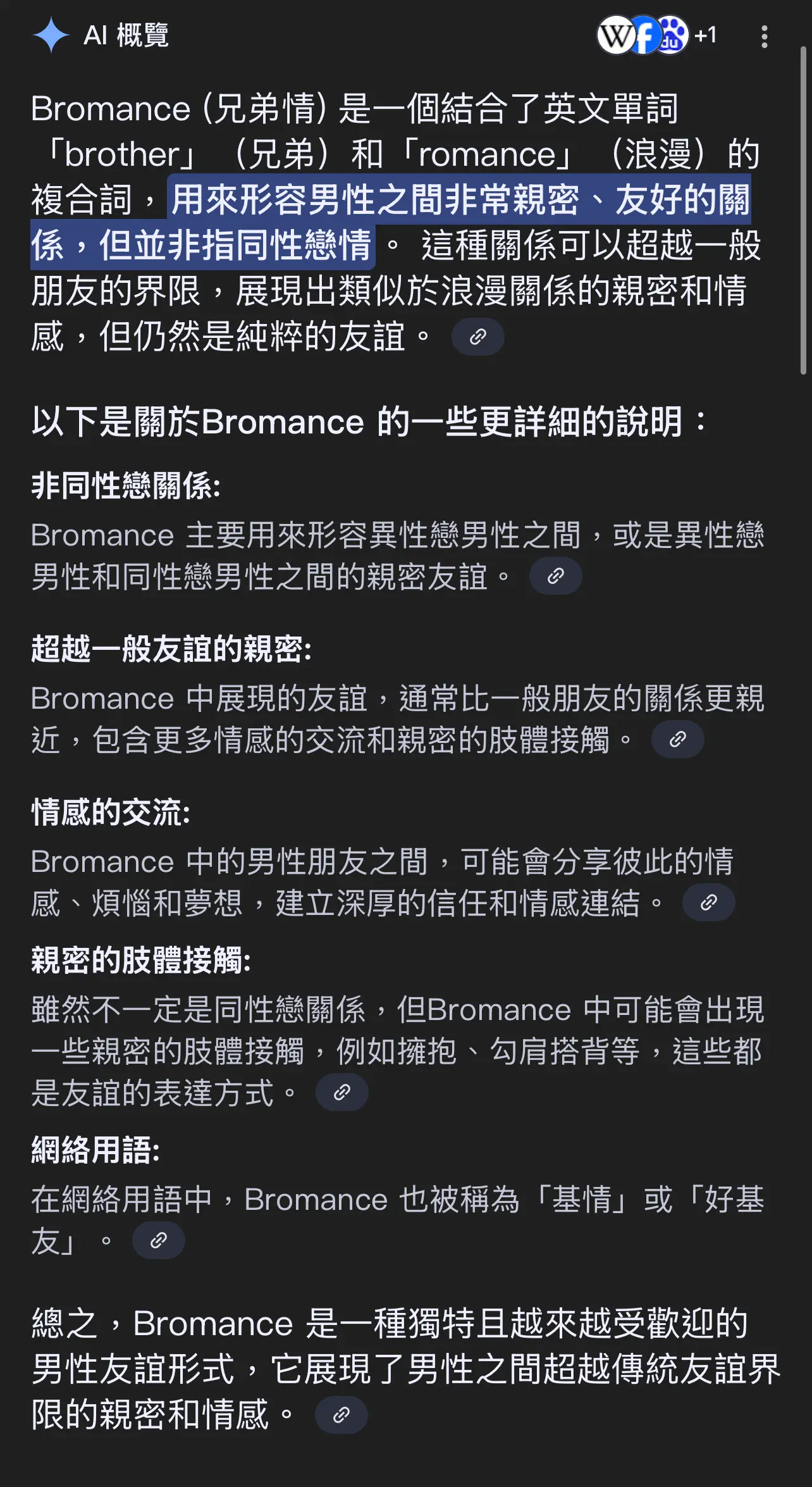Open source link under 親密的肢體接觸
Image resolution: width=812 pixels, height=1487 pixels.
coord(341,1092)
